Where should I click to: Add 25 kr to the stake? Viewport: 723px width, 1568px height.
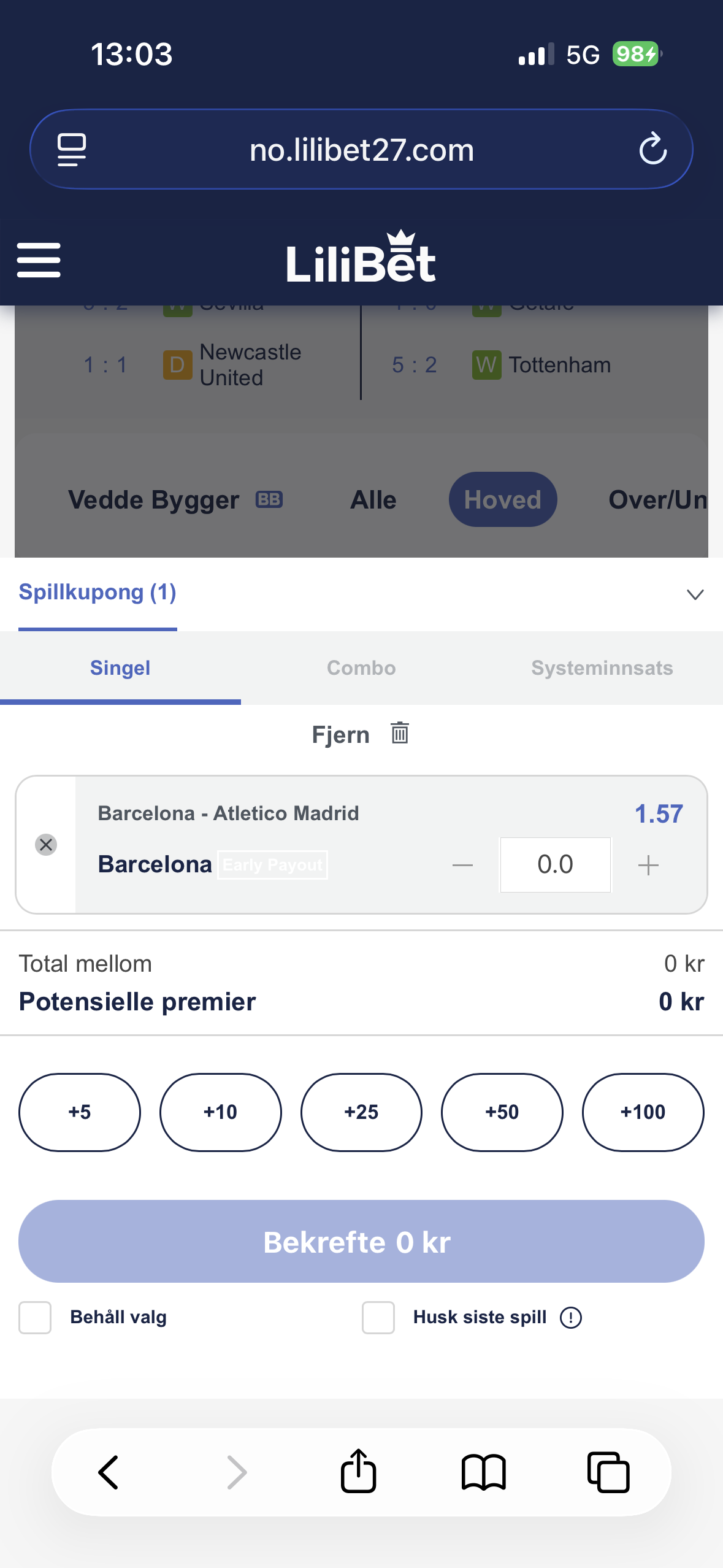coord(361,1112)
